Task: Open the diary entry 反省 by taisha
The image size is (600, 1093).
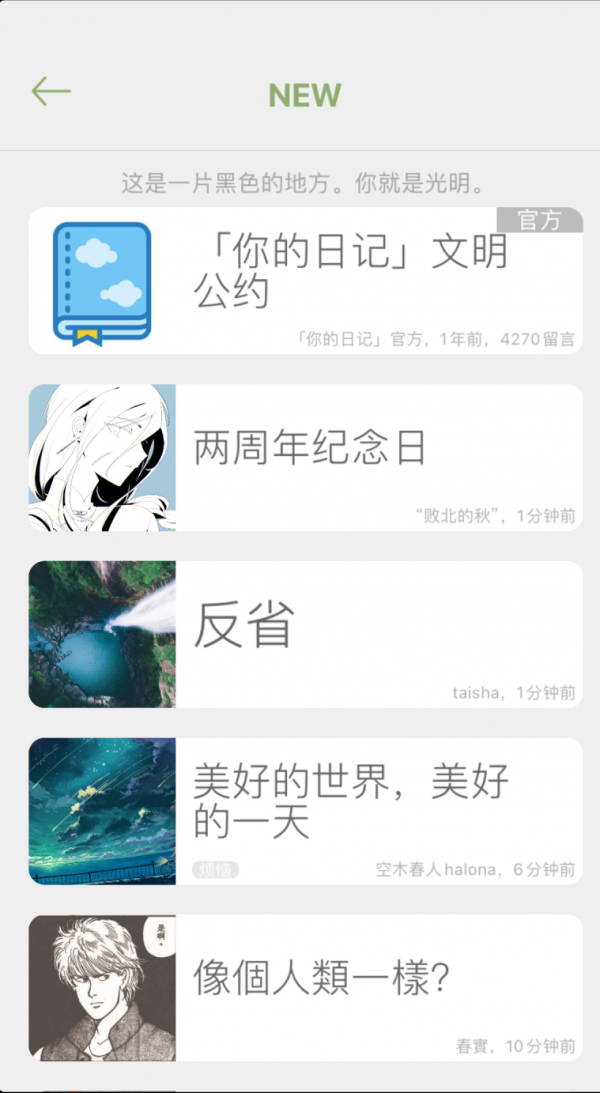Action: 305,634
